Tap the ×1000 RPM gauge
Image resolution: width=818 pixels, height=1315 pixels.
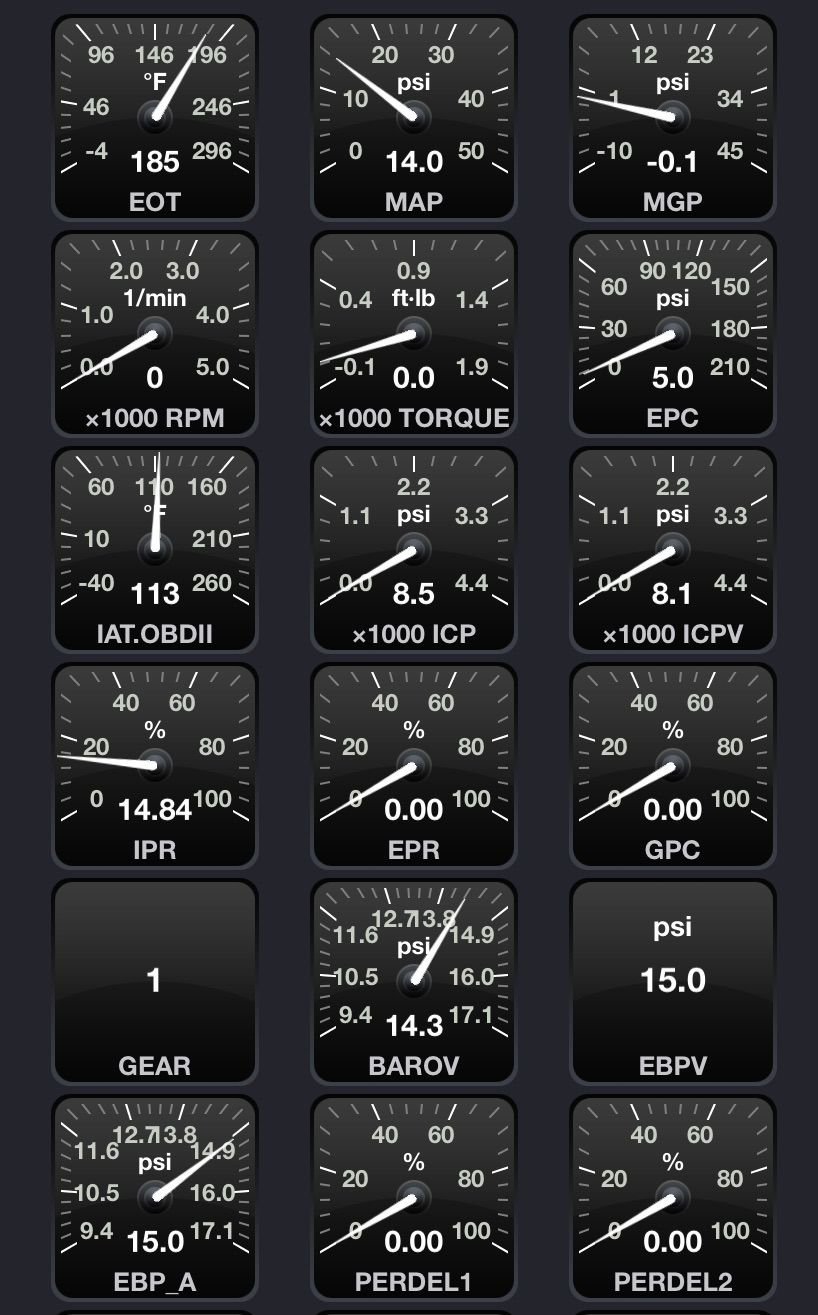point(155,333)
